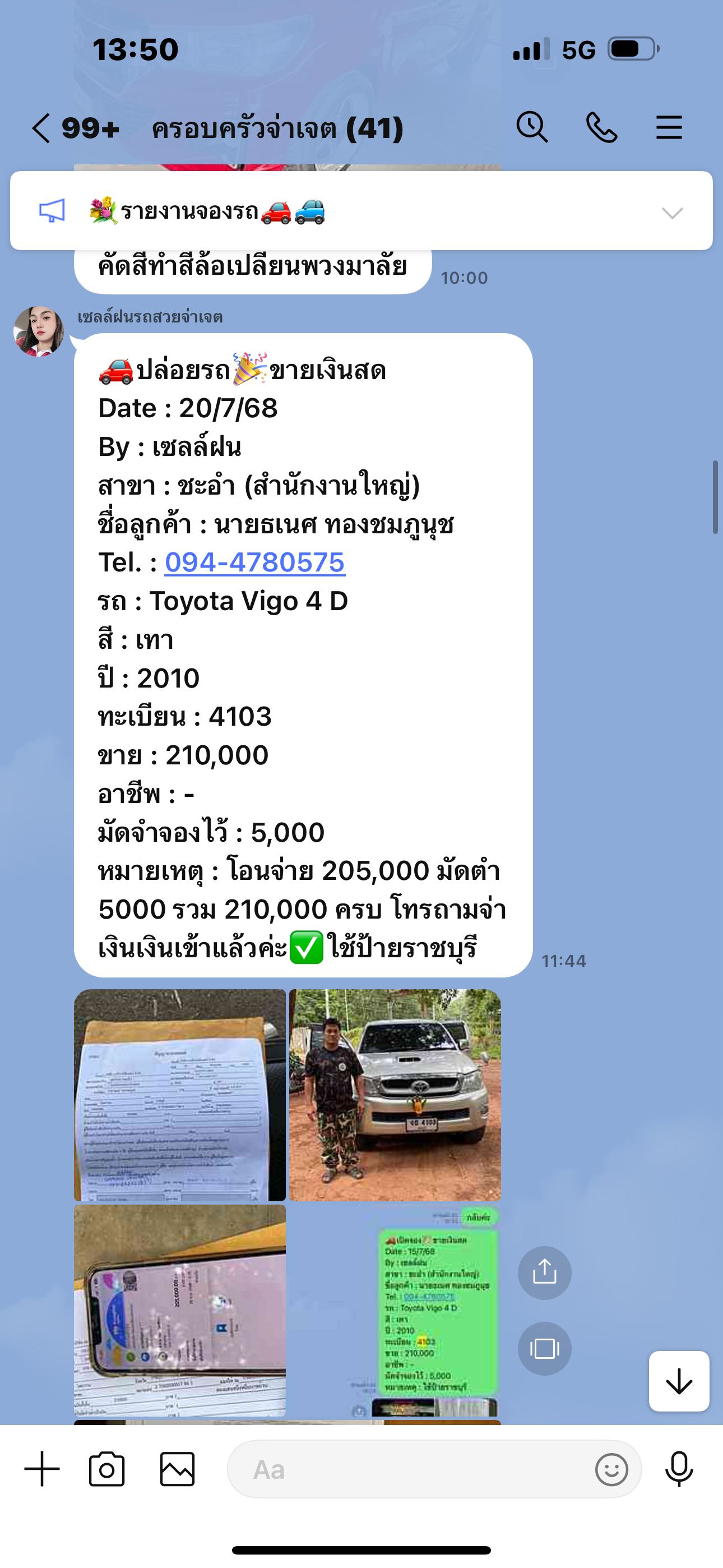
Task: Open the phone transfer slip photo
Action: pos(179,1310)
